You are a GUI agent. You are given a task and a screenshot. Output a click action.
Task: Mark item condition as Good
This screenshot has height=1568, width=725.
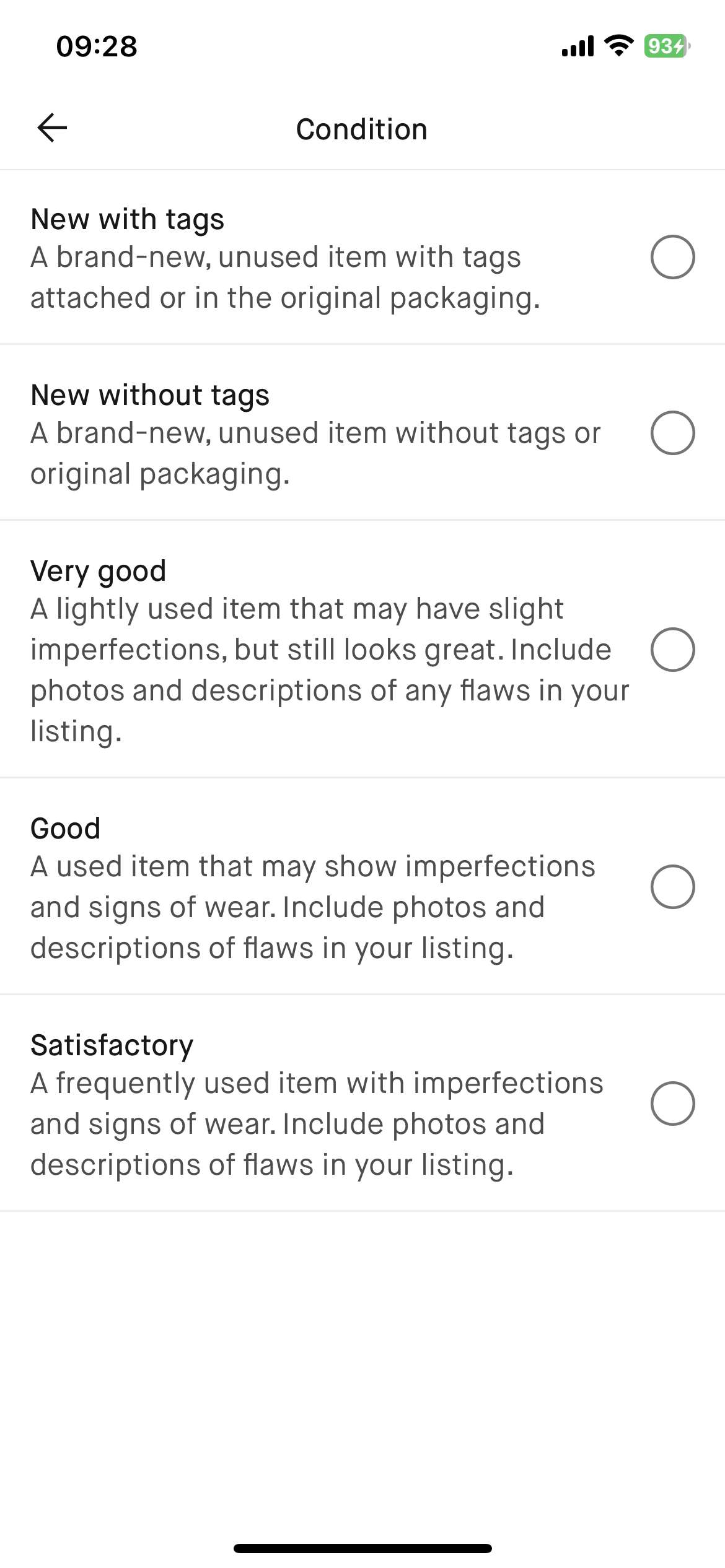[x=362, y=887]
